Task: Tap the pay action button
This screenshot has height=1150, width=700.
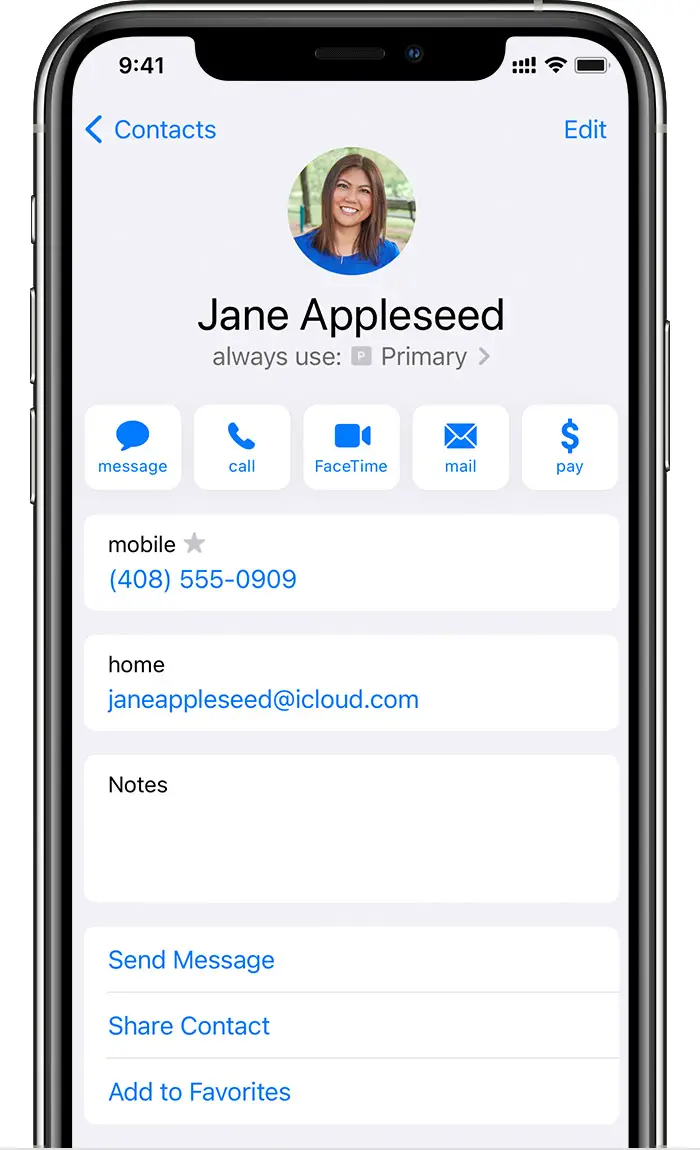Action: click(569, 447)
